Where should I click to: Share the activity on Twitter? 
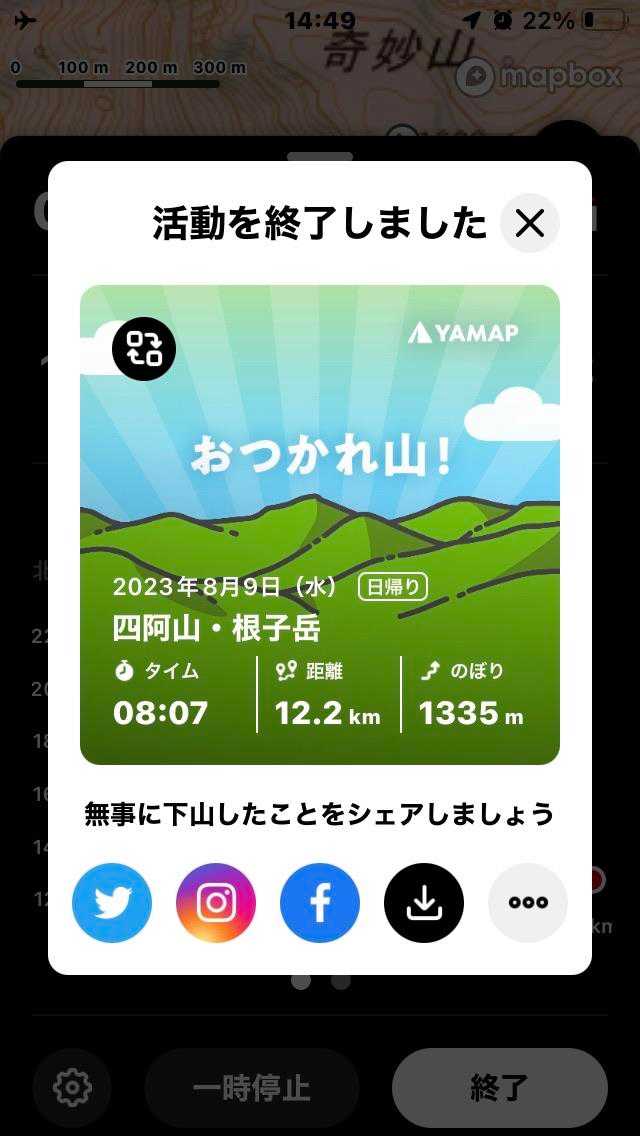[x=112, y=903]
